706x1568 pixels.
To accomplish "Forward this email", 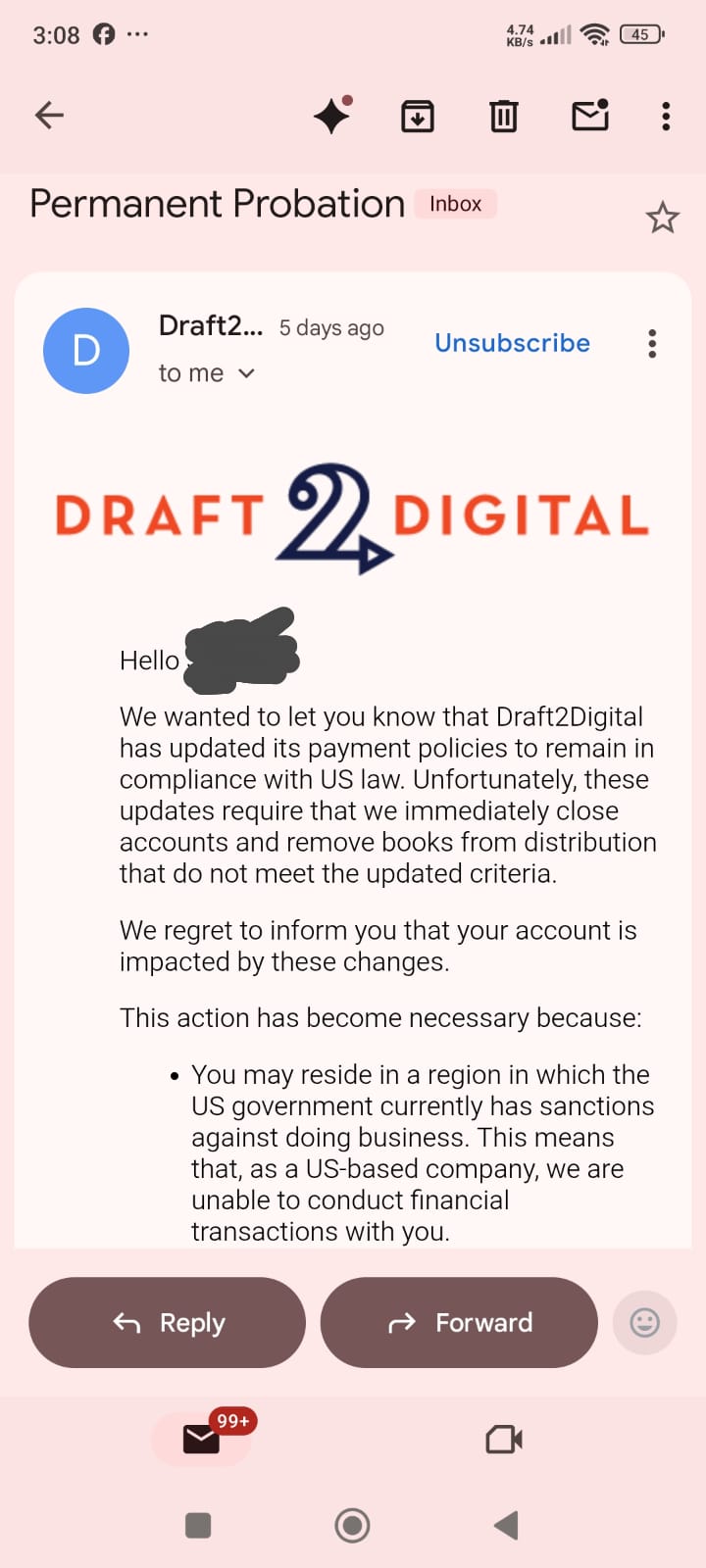I will coord(459,1323).
